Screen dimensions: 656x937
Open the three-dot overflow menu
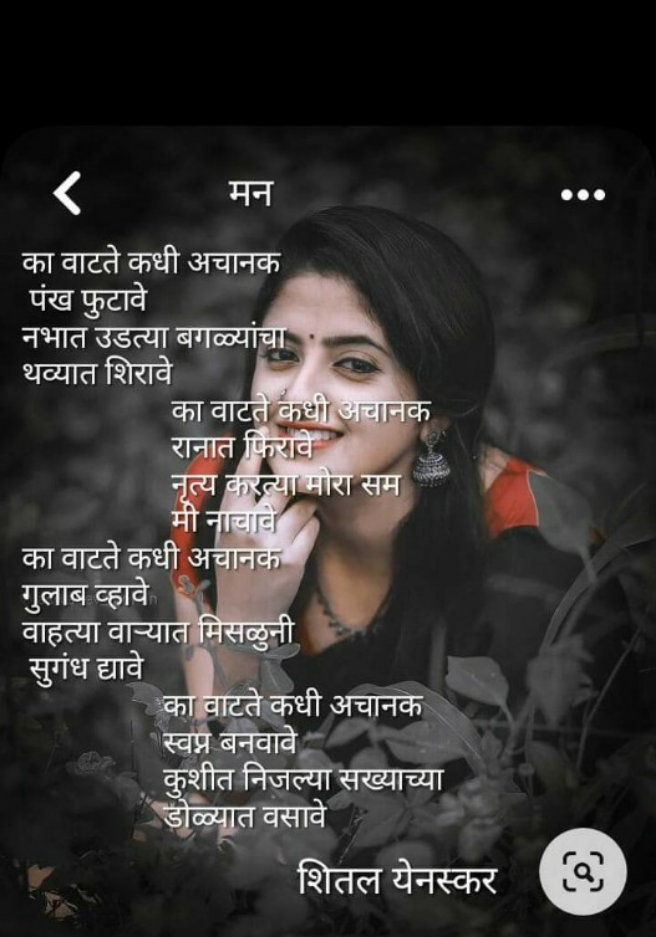(x=583, y=194)
